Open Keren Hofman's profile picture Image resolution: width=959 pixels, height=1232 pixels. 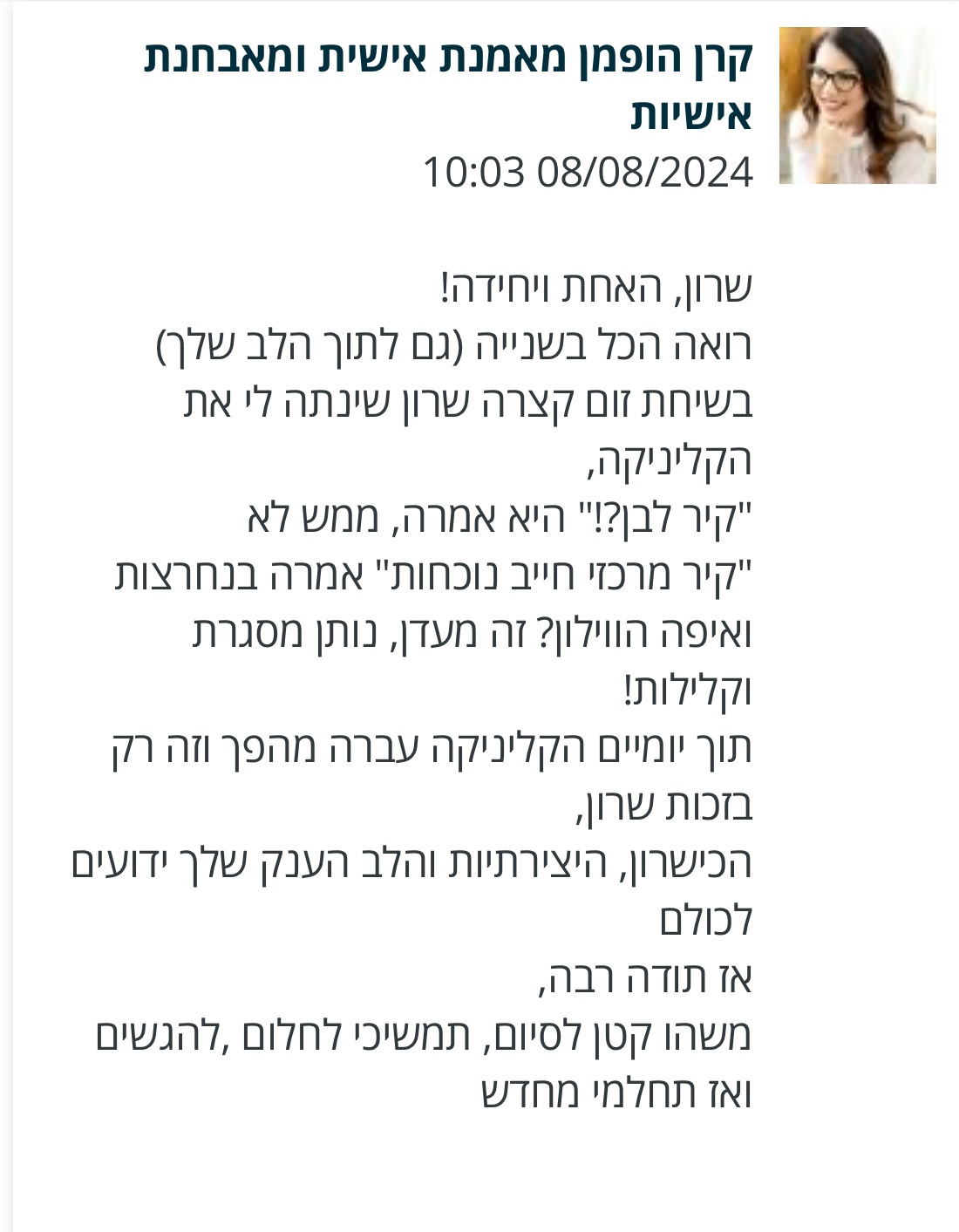pos(857,106)
